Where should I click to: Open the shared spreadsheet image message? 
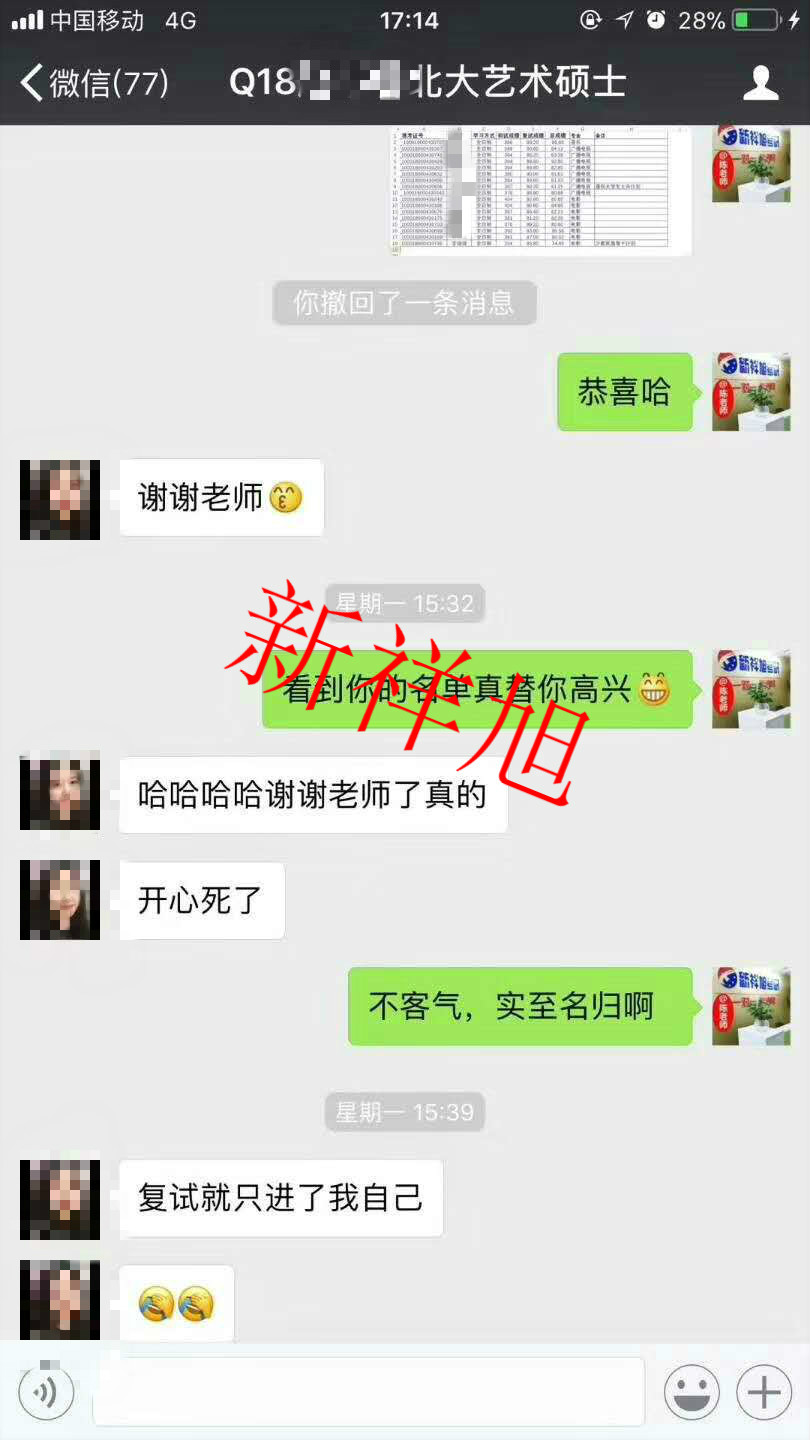pos(540,190)
